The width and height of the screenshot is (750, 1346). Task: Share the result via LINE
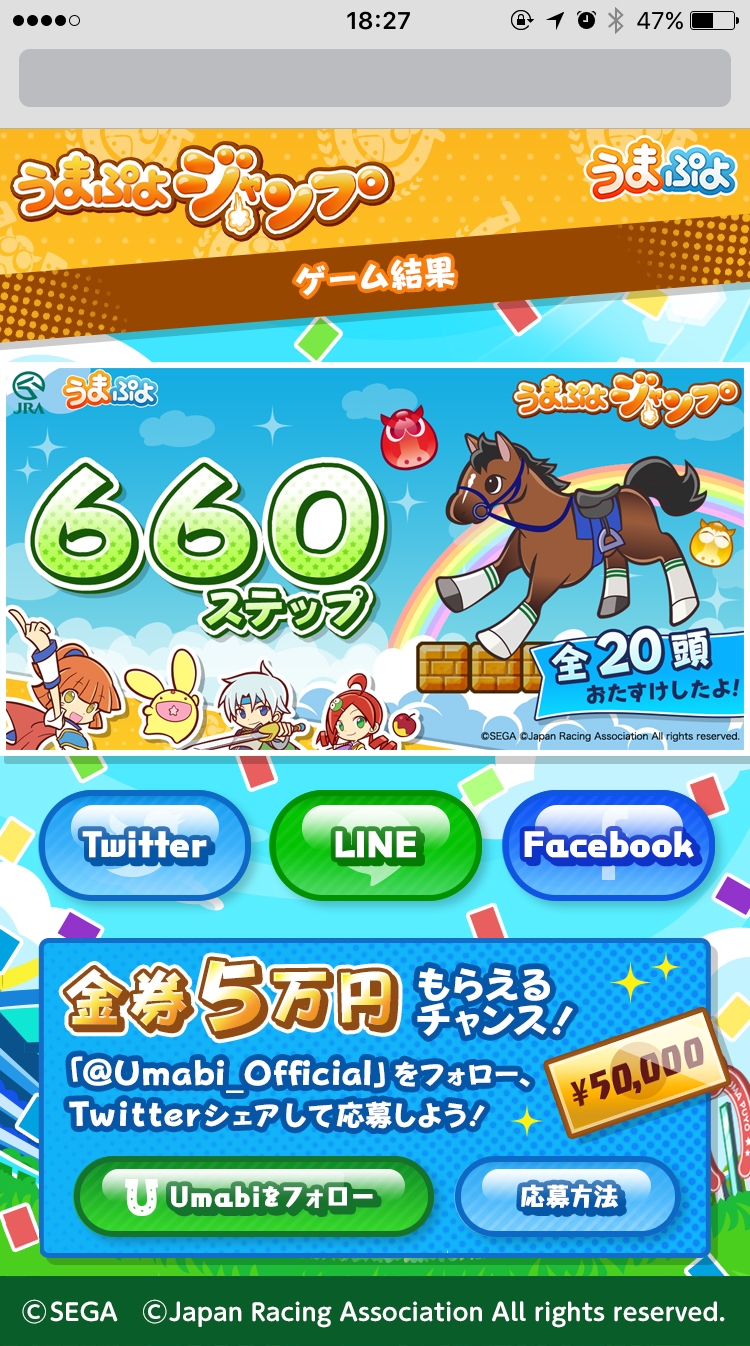pos(375,846)
